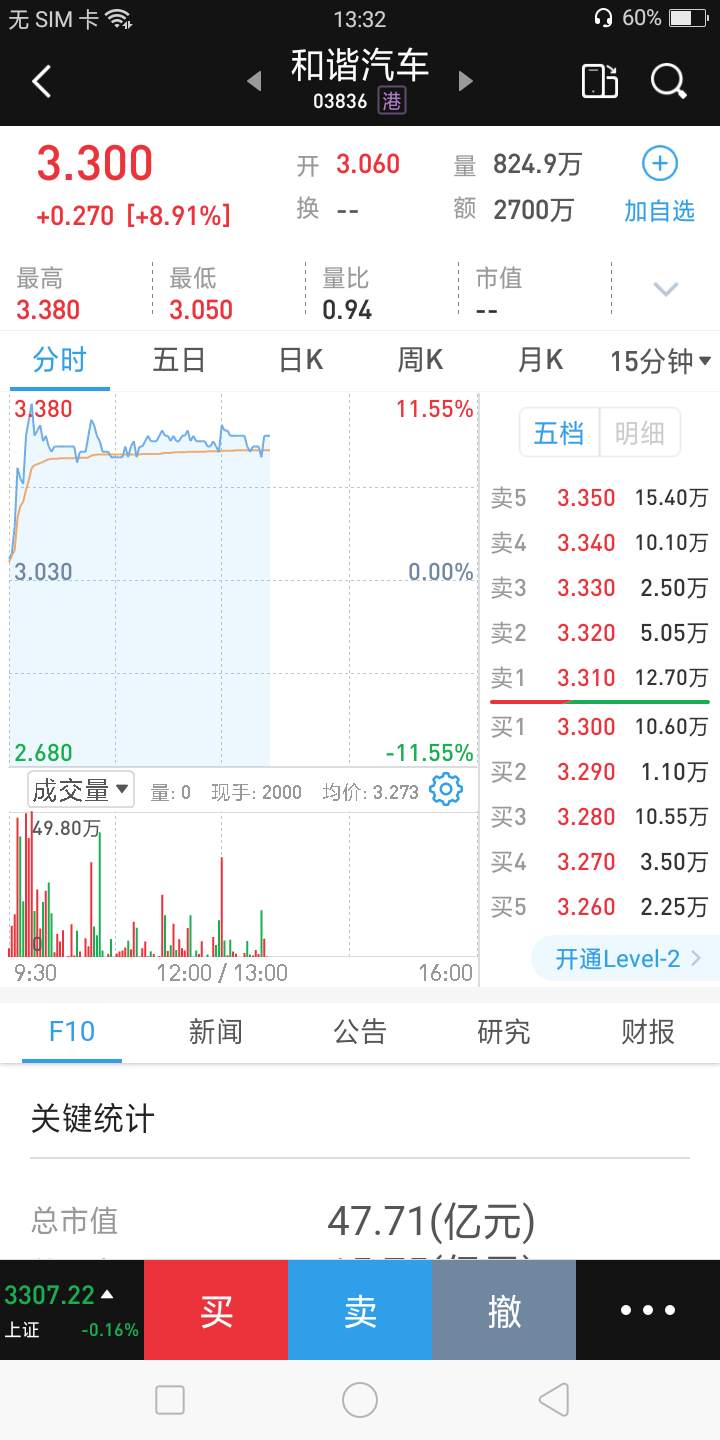Select the 周K chart tab

pos(420,360)
